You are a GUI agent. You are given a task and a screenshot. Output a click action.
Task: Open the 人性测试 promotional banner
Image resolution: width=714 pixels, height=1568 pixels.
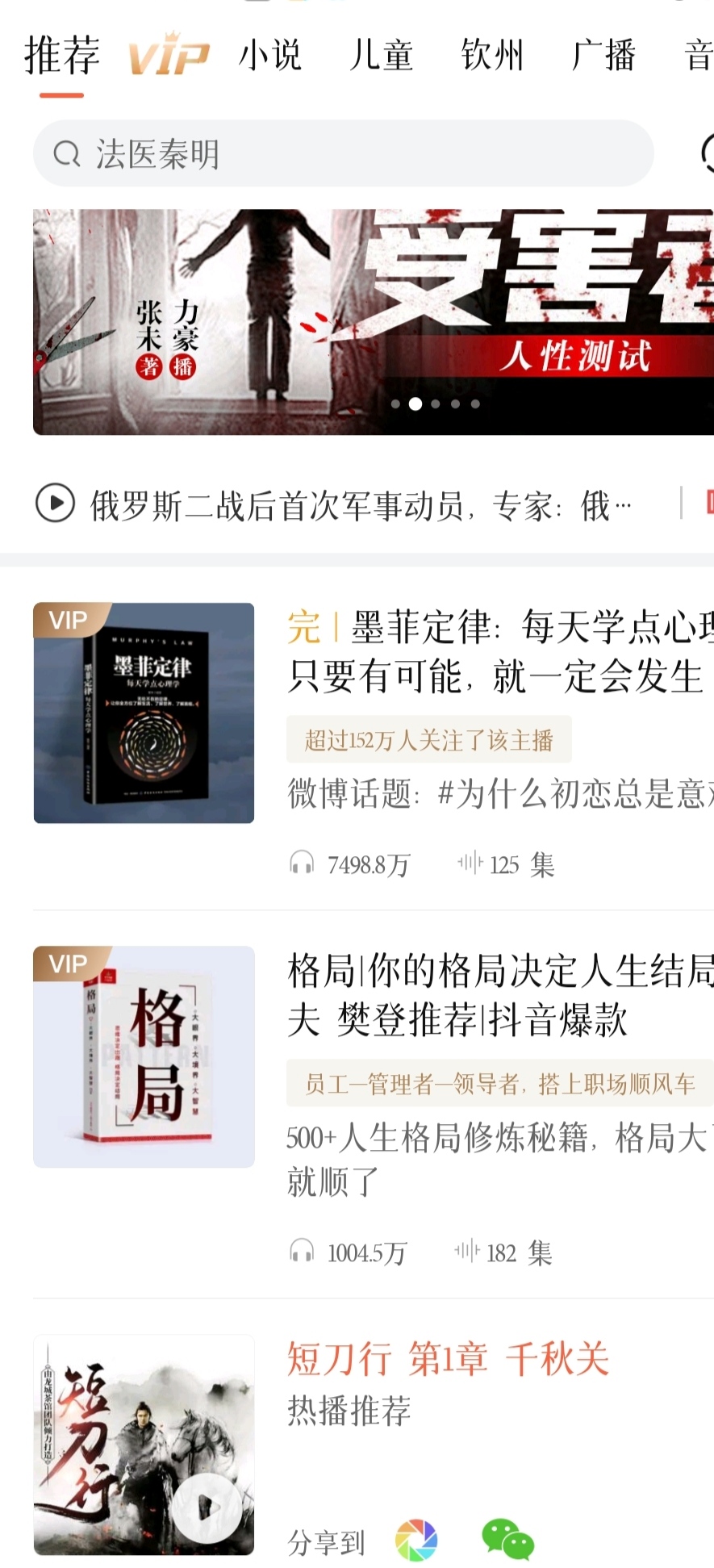pos(373,321)
